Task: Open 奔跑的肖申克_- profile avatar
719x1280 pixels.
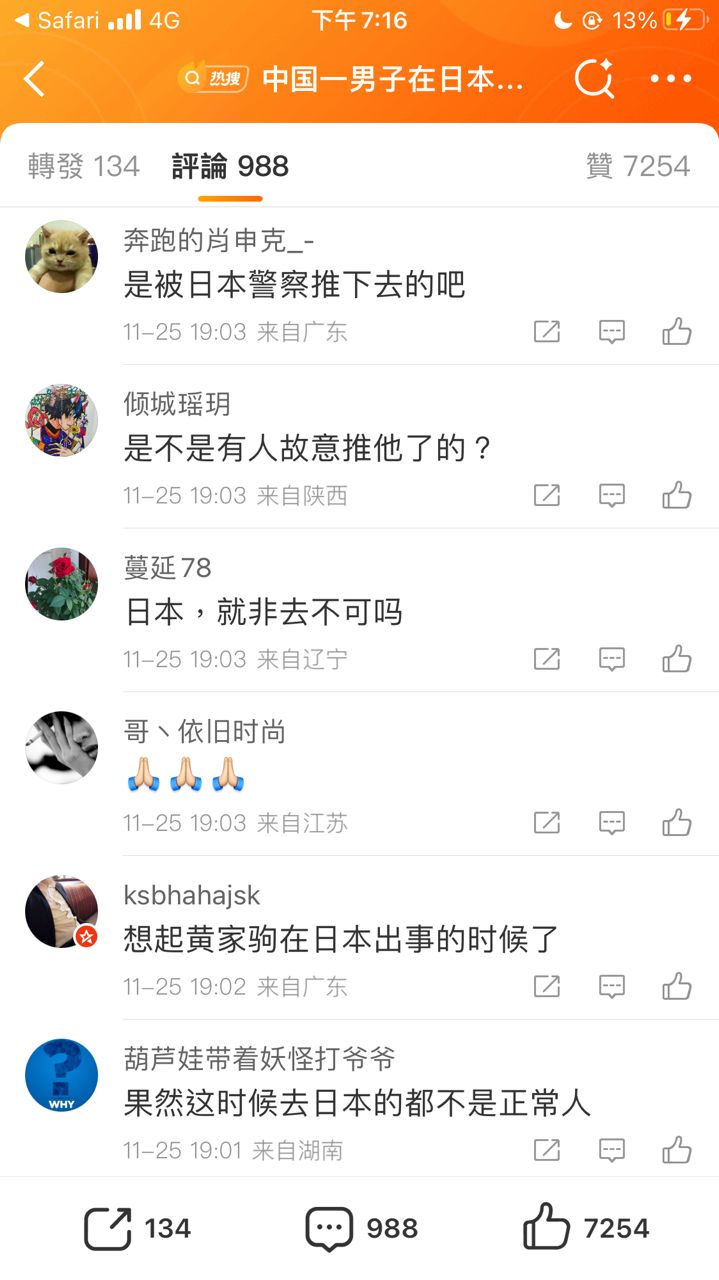Action: click(61, 257)
